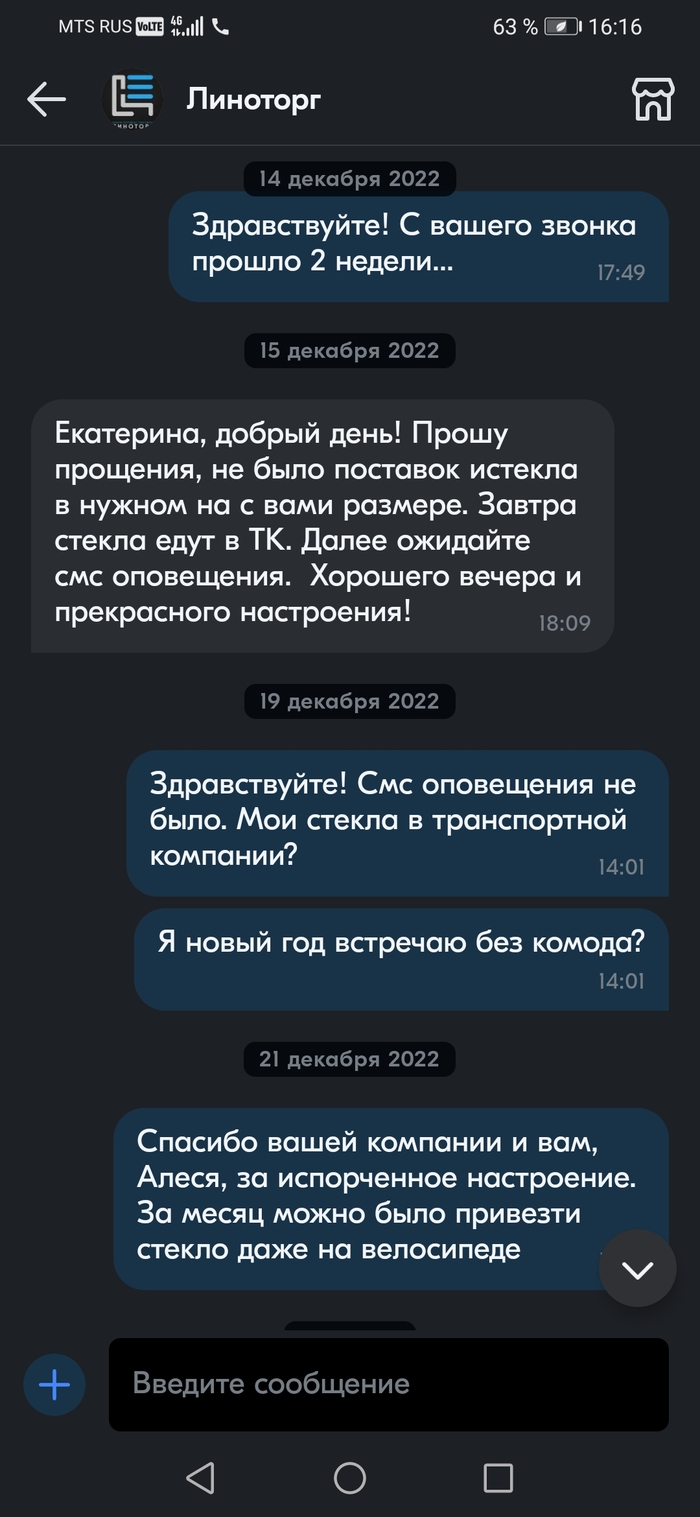Tap the system home button
This screenshot has width=700, height=1517.
(350, 1477)
